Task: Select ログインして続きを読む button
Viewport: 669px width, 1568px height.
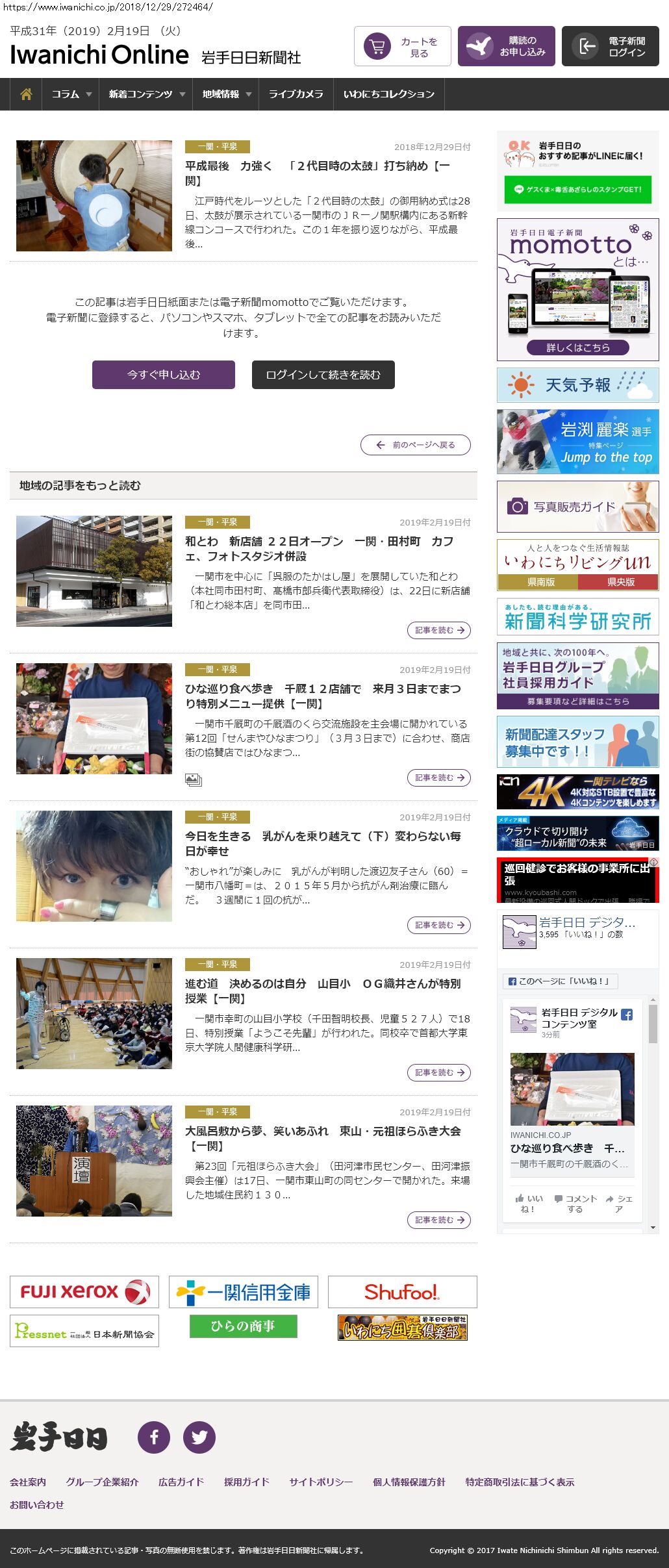Action: point(323,375)
